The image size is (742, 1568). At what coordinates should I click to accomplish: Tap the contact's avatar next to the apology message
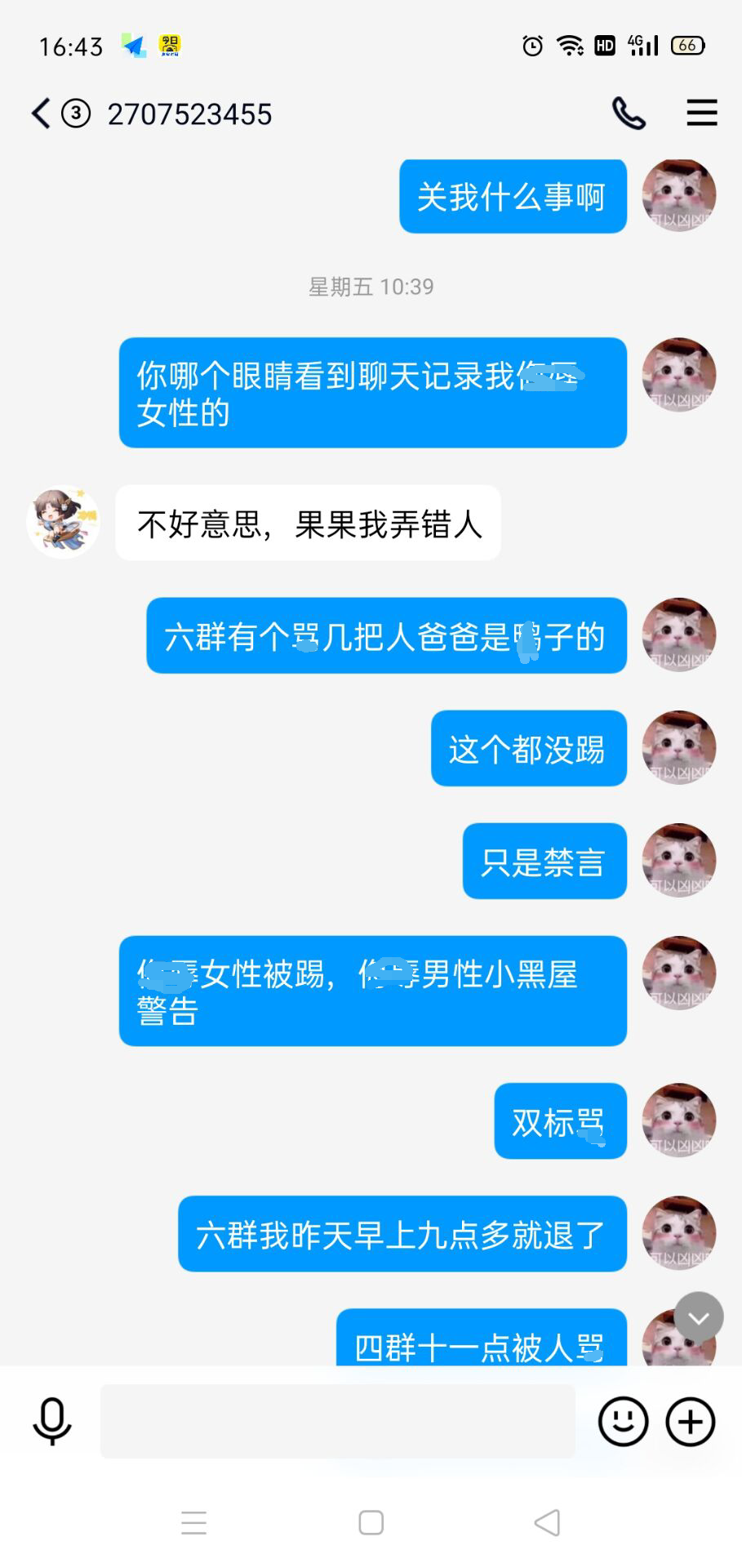[x=63, y=521]
